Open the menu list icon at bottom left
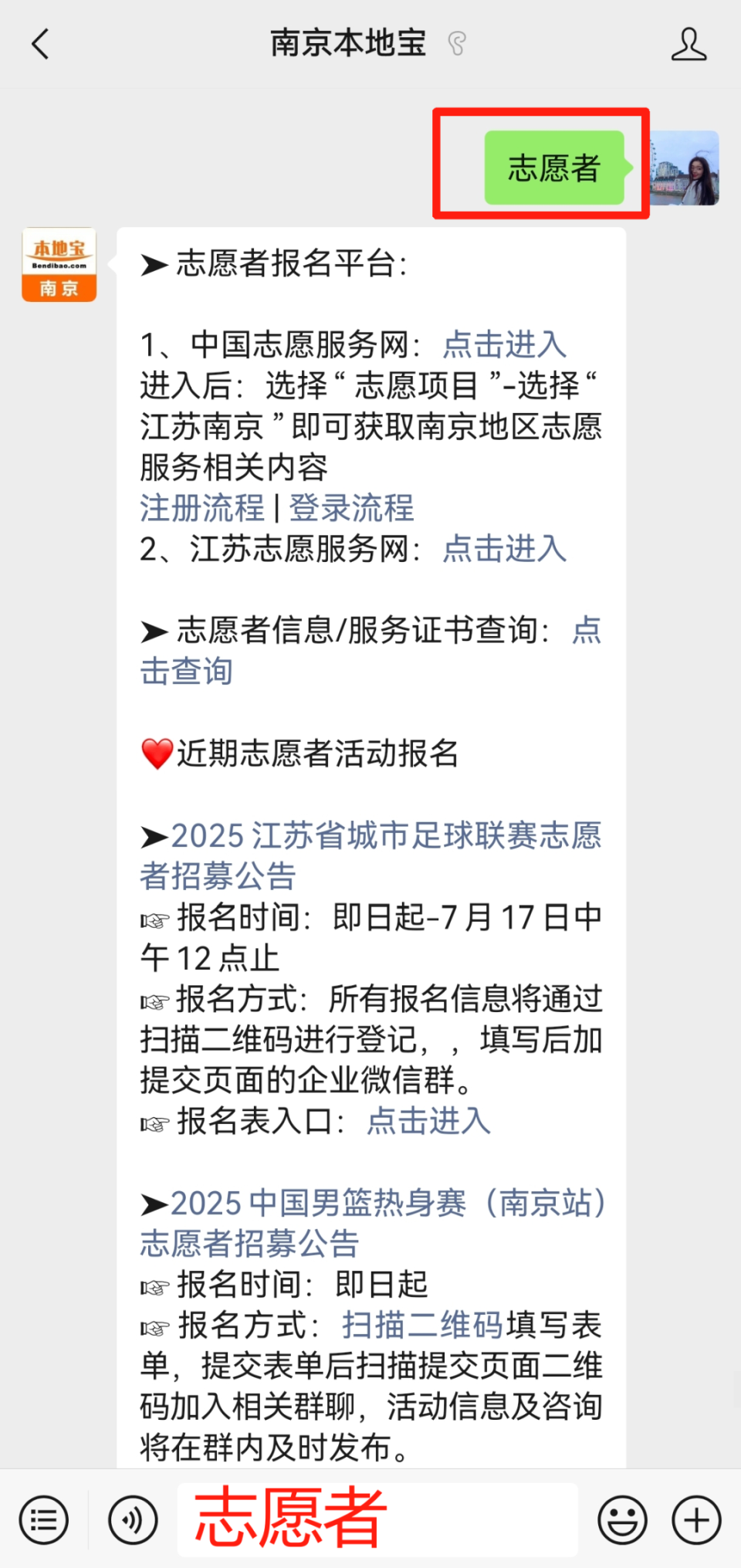This screenshot has width=741, height=1568. point(44,1520)
